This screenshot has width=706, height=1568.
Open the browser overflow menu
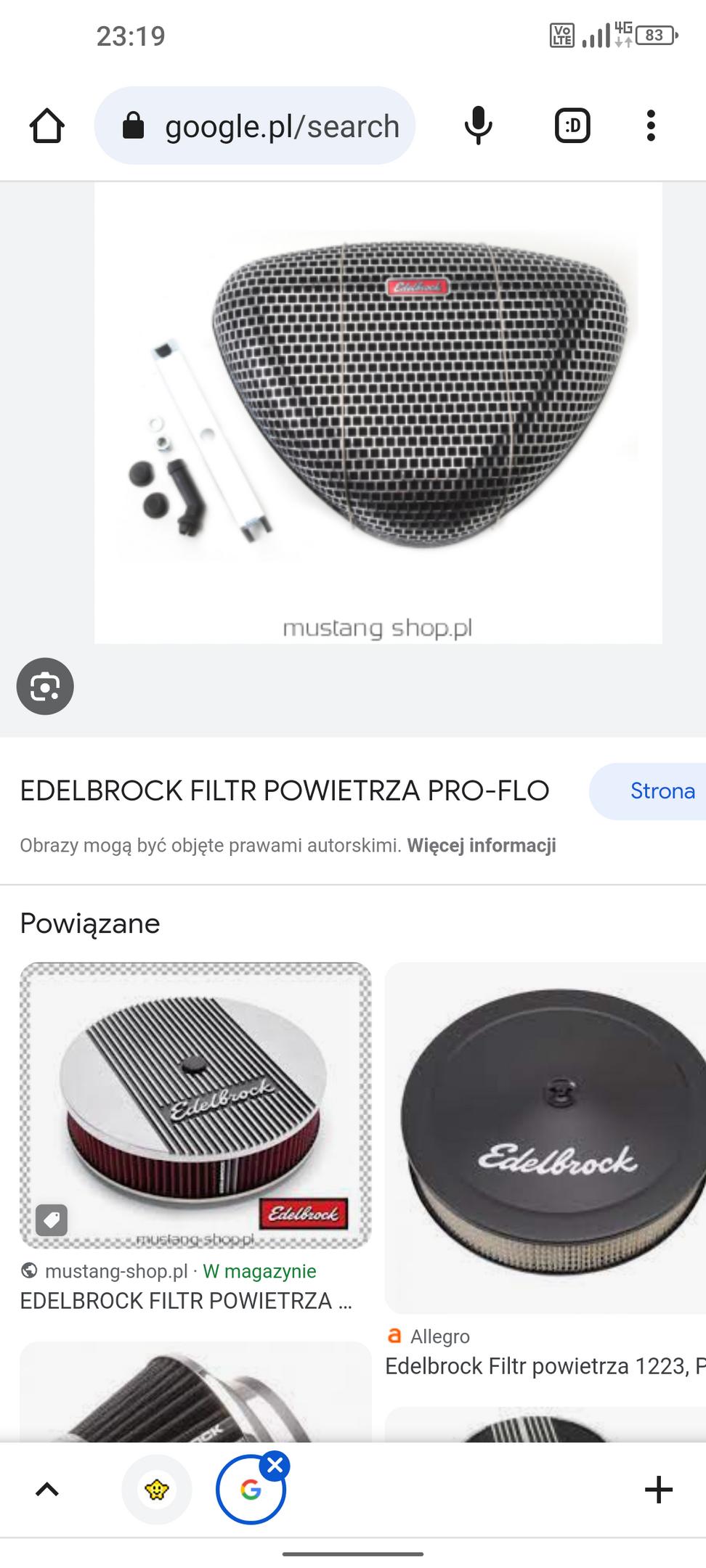click(651, 126)
